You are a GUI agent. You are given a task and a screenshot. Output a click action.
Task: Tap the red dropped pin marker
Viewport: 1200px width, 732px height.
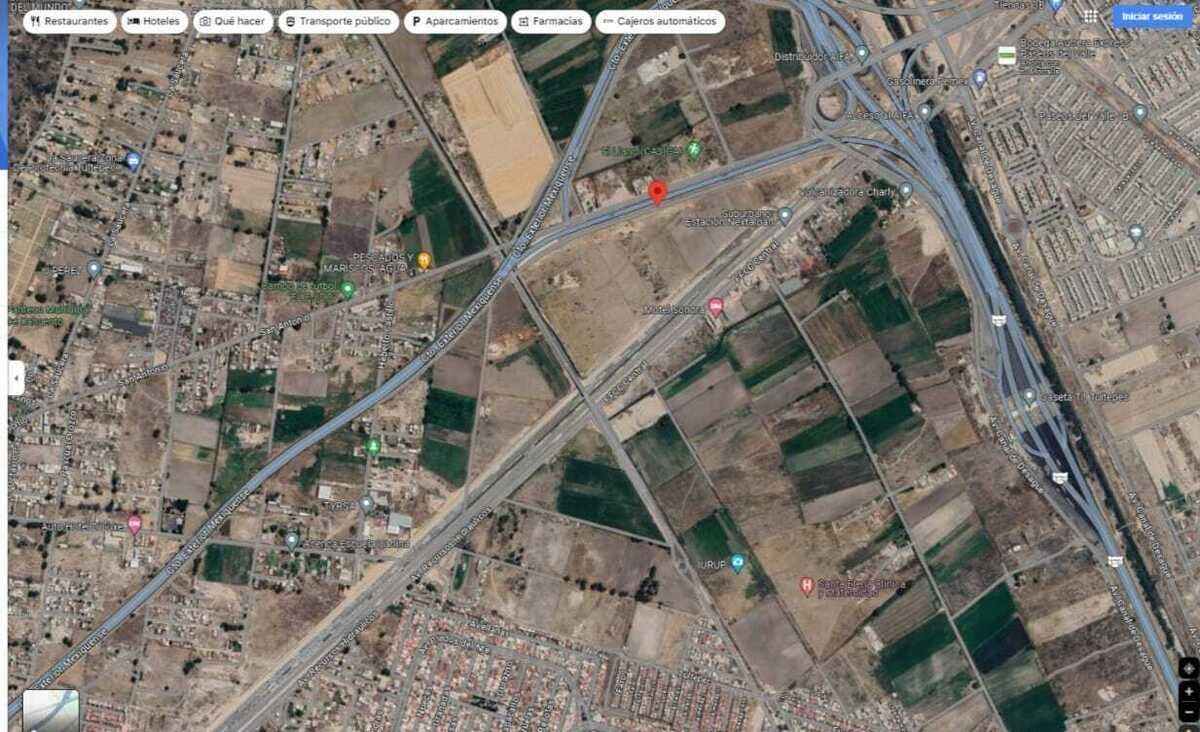657,193
